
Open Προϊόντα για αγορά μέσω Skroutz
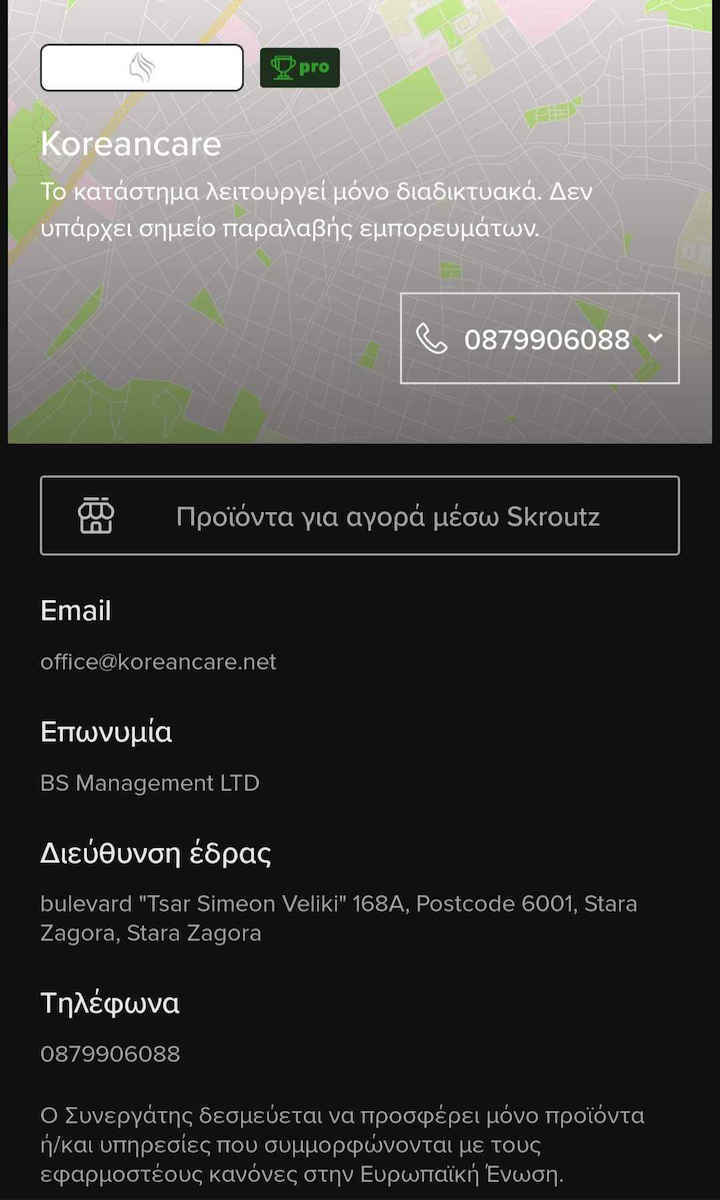pyautogui.click(x=360, y=516)
